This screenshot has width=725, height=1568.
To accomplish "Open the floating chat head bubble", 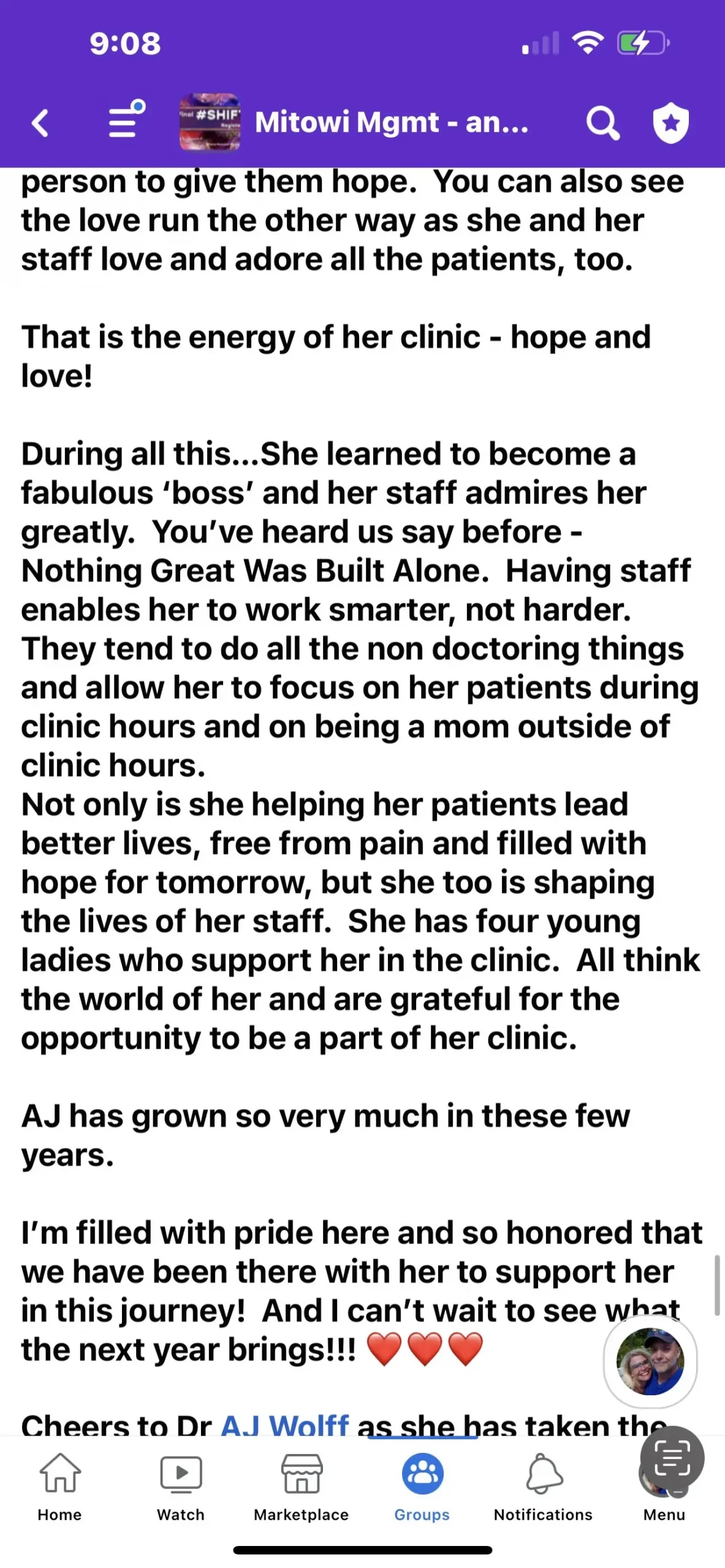I will (x=650, y=1362).
